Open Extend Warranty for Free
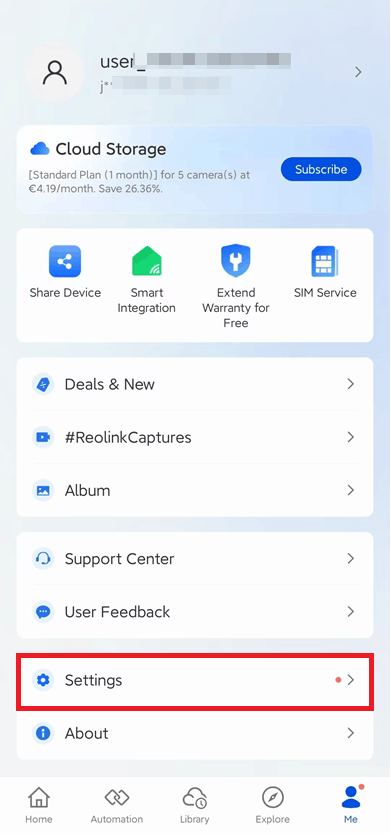 coord(236,287)
